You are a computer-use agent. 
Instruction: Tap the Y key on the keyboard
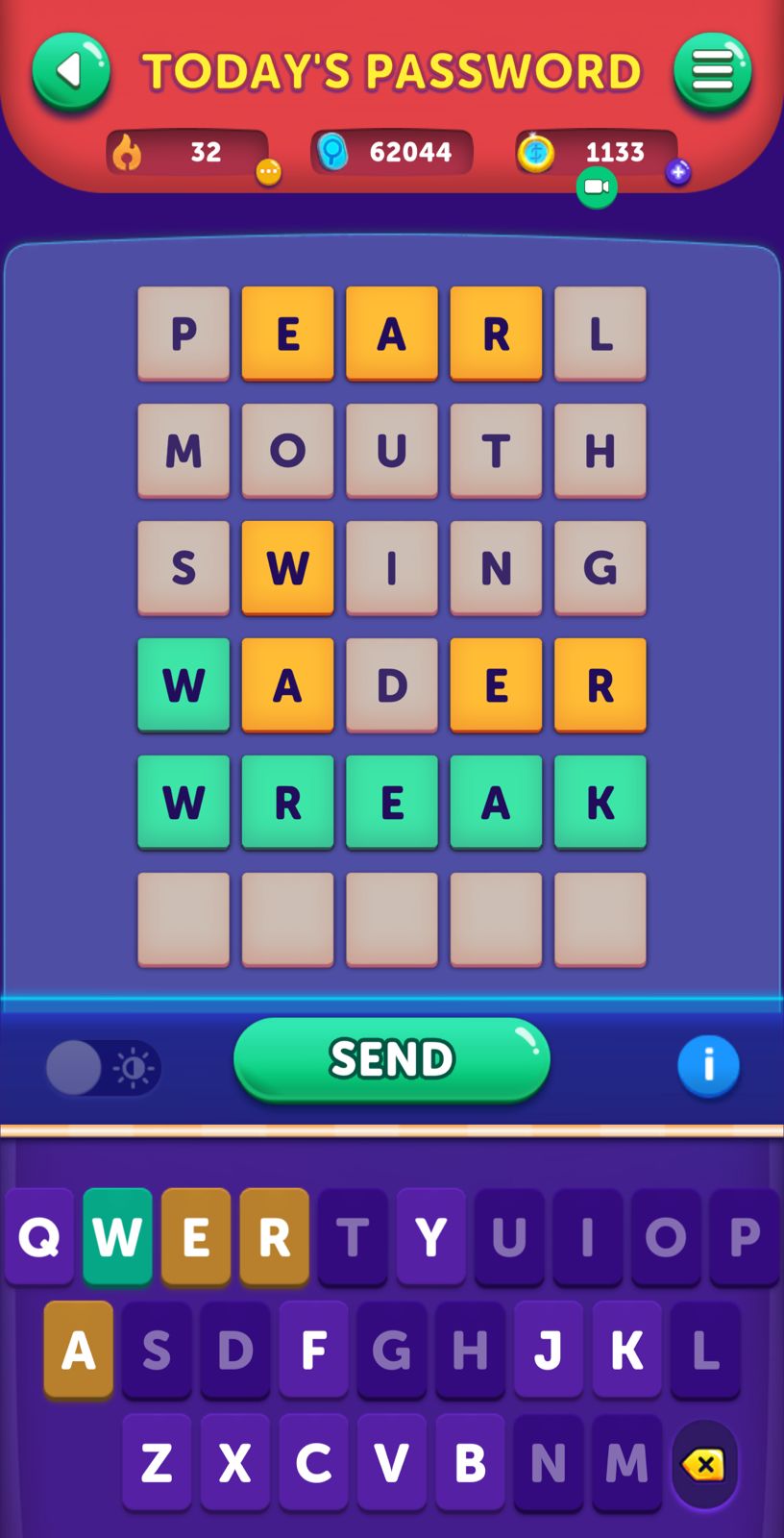click(430, 1237)
